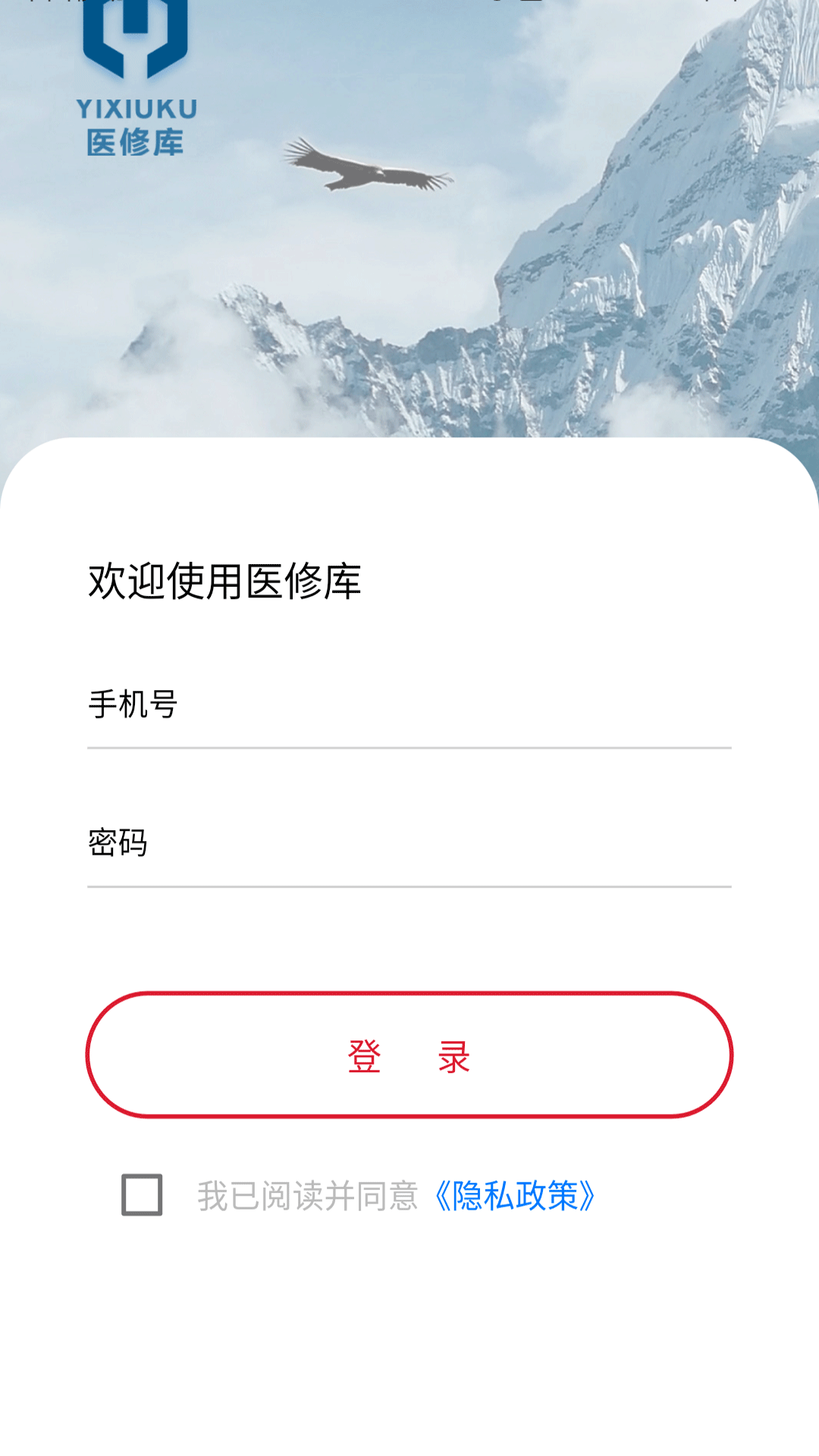Focus the 密码 password field
The image size is (819, 1456).
coord(409,843)
